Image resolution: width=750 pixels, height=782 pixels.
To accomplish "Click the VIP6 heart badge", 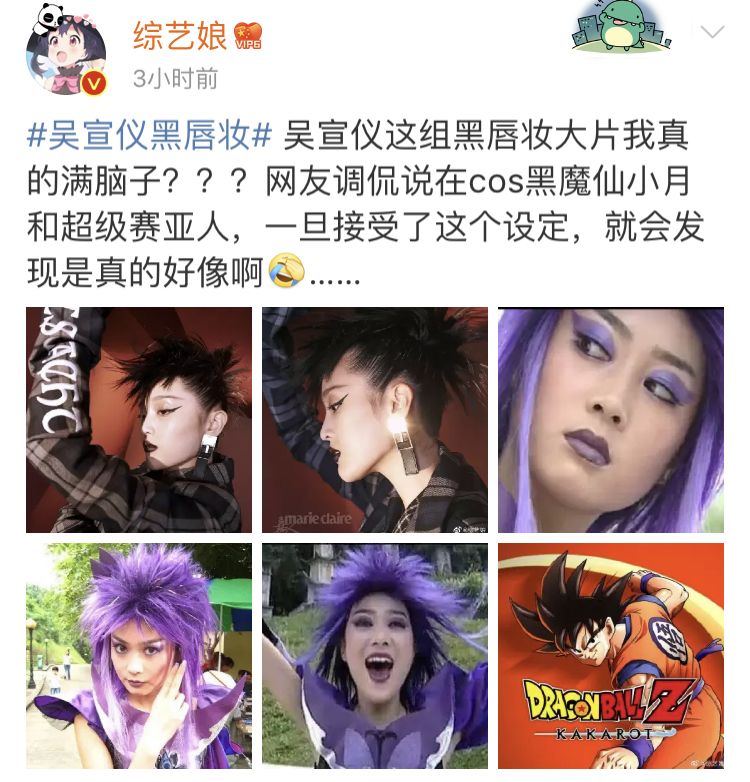I will coord(243,34).
